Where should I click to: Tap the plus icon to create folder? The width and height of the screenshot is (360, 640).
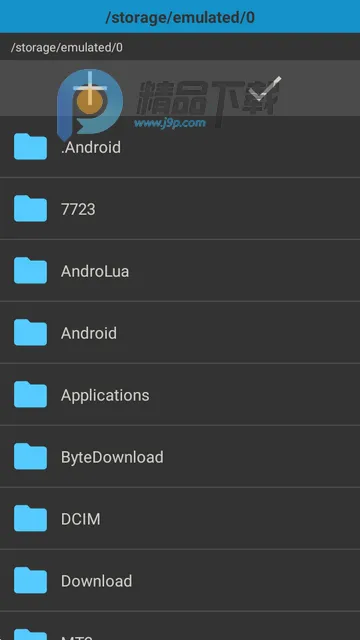click(x=90, y=88)
